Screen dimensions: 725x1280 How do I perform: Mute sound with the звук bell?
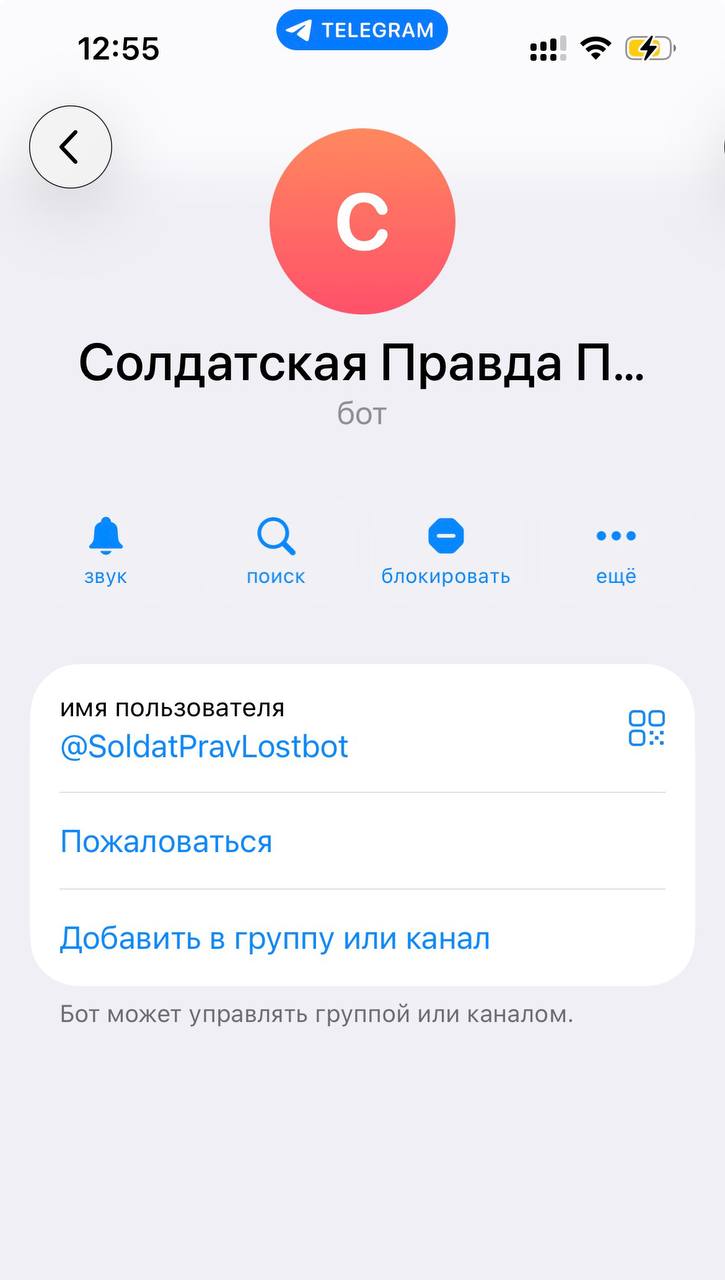(x=106, y=550)
